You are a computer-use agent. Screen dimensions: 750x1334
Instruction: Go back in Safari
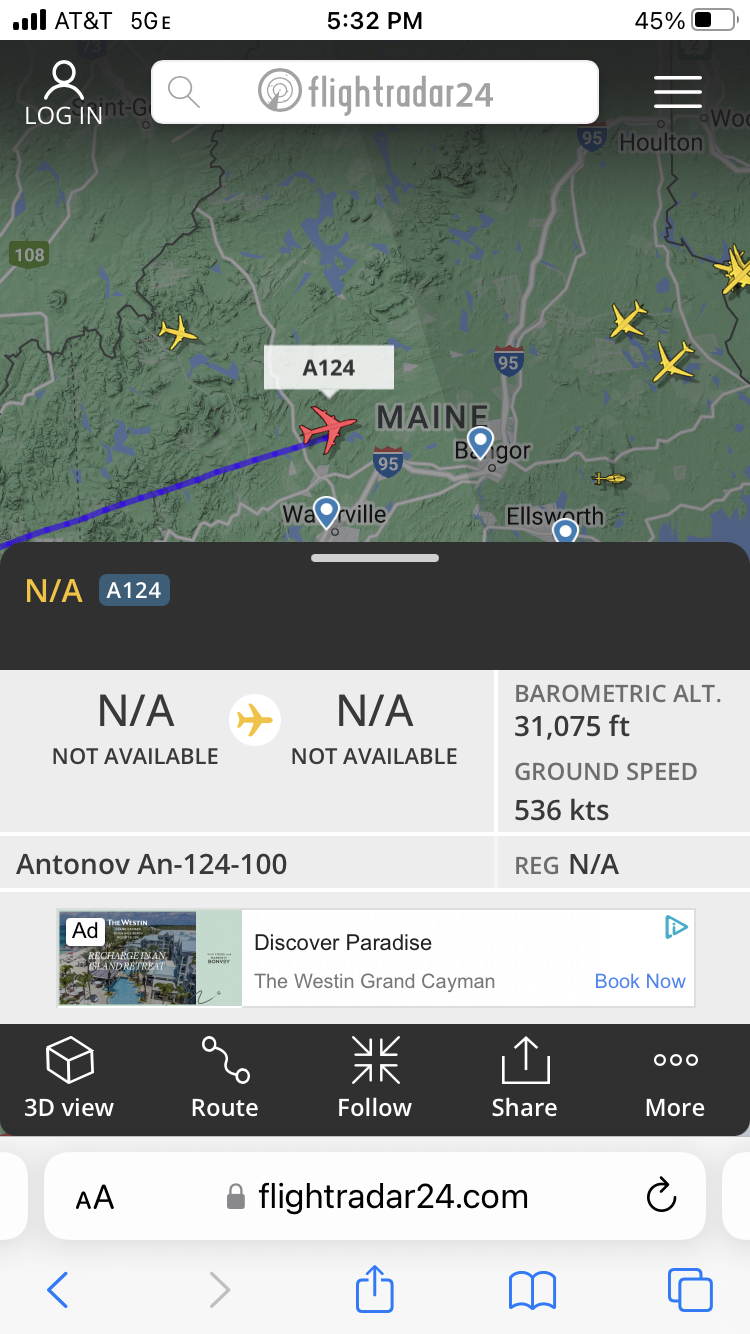(x=58, y=1290)
